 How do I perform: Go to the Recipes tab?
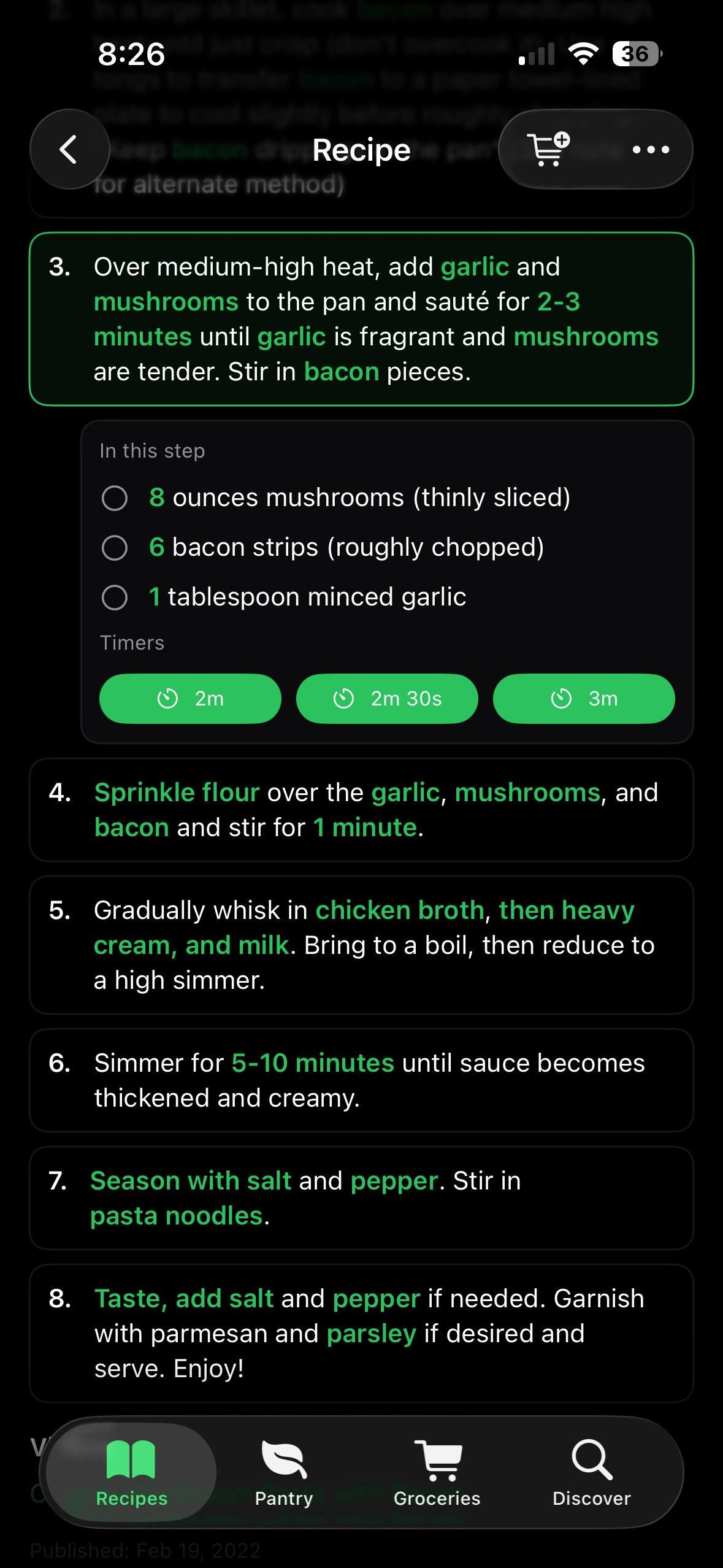pos(131,1472)
